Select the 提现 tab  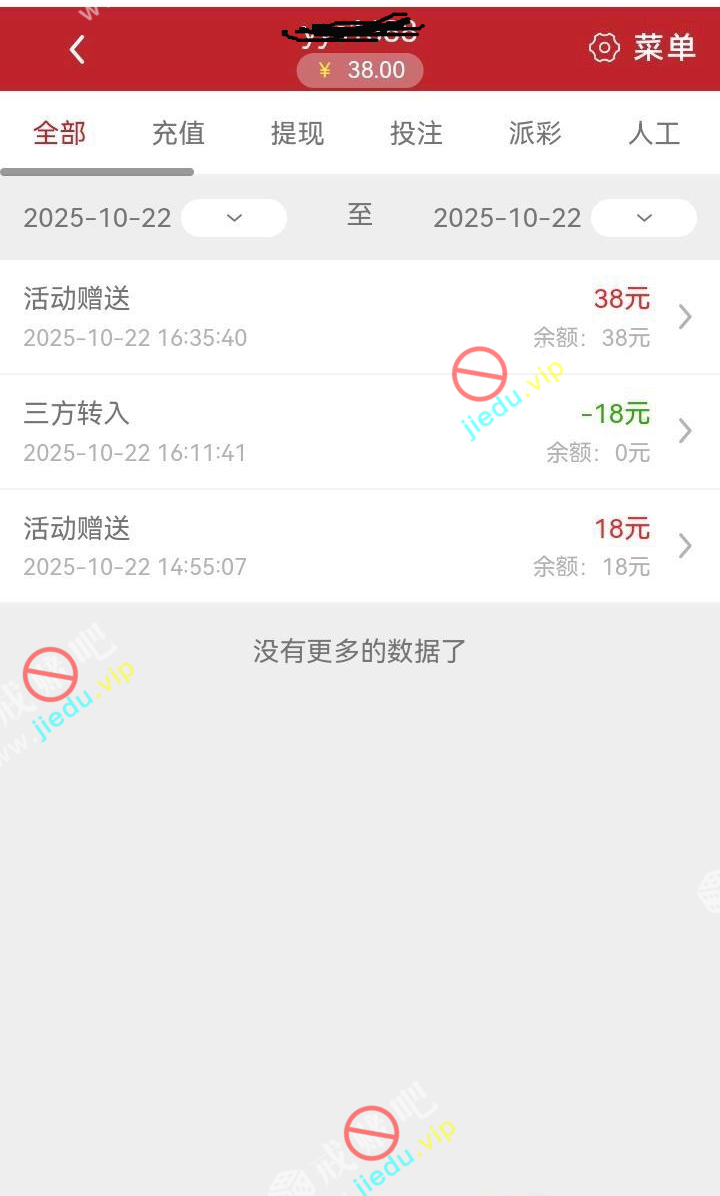[297, 133]
